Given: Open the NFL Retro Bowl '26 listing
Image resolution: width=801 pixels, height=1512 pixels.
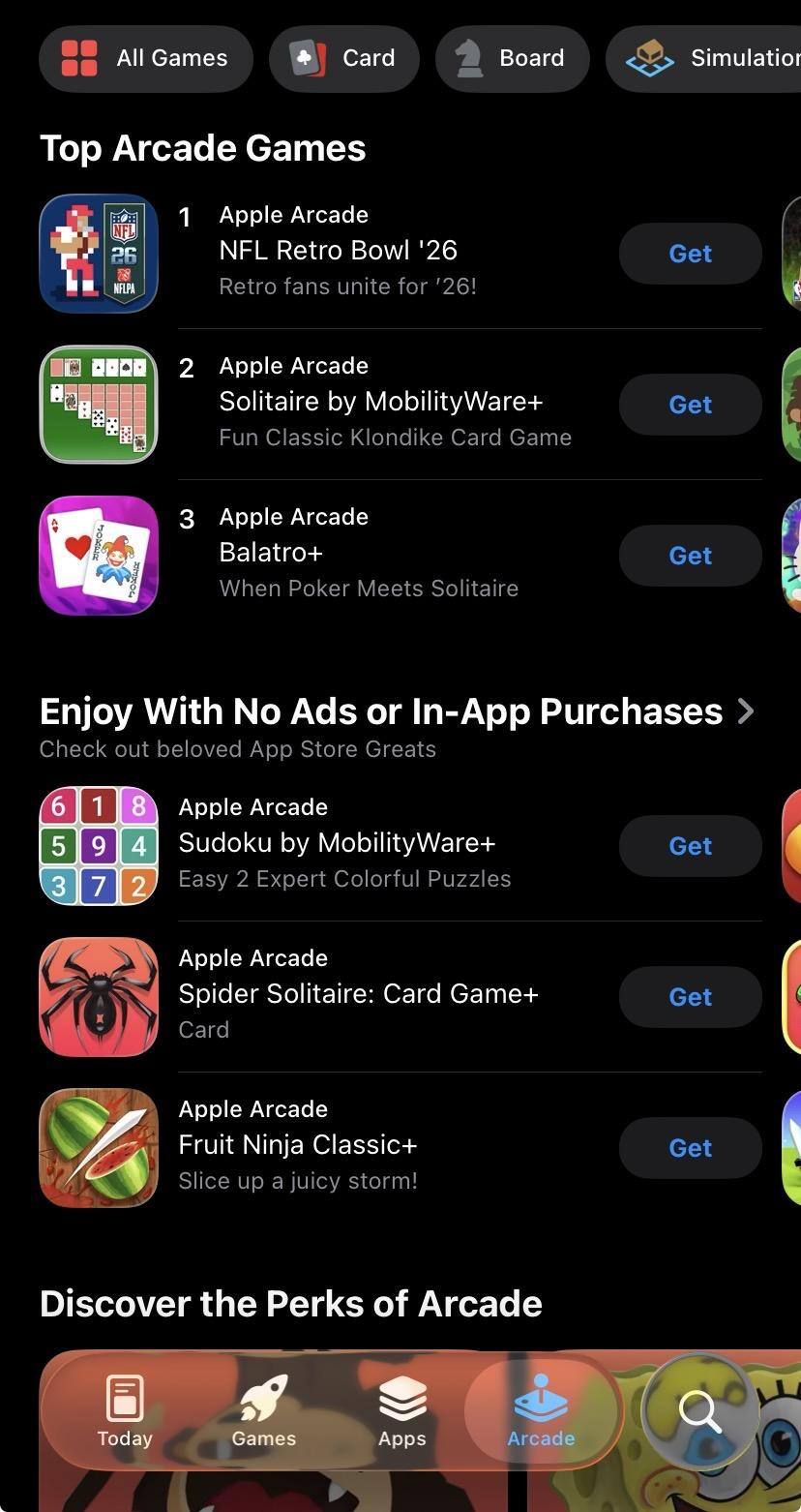Looking at the screenshot, I should [338, 251].
